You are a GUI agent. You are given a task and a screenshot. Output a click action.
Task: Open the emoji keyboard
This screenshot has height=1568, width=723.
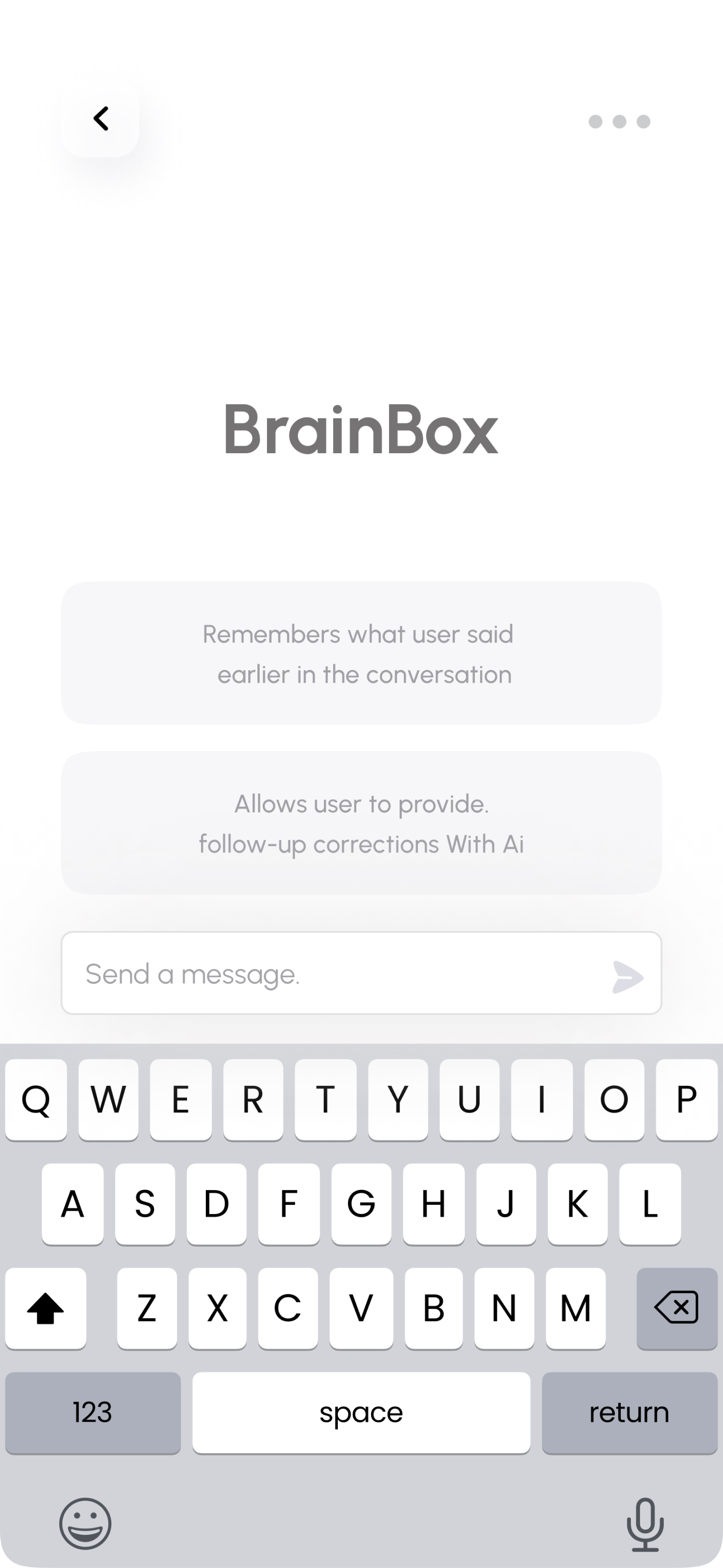coord(85,1524)
